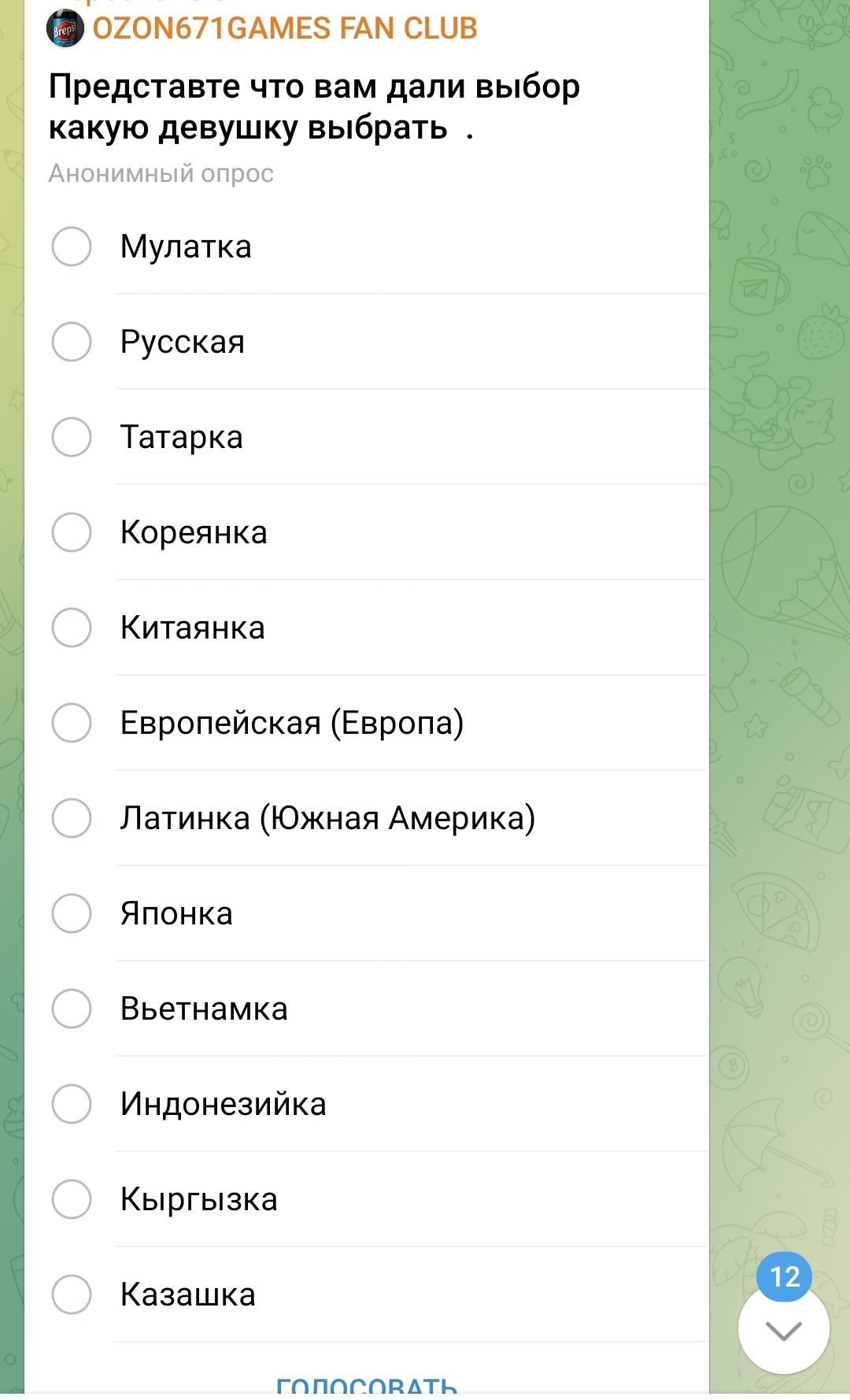Choose Индонезийка answer
This screenshot has width=850, height=1400.
pos(72,1104)
